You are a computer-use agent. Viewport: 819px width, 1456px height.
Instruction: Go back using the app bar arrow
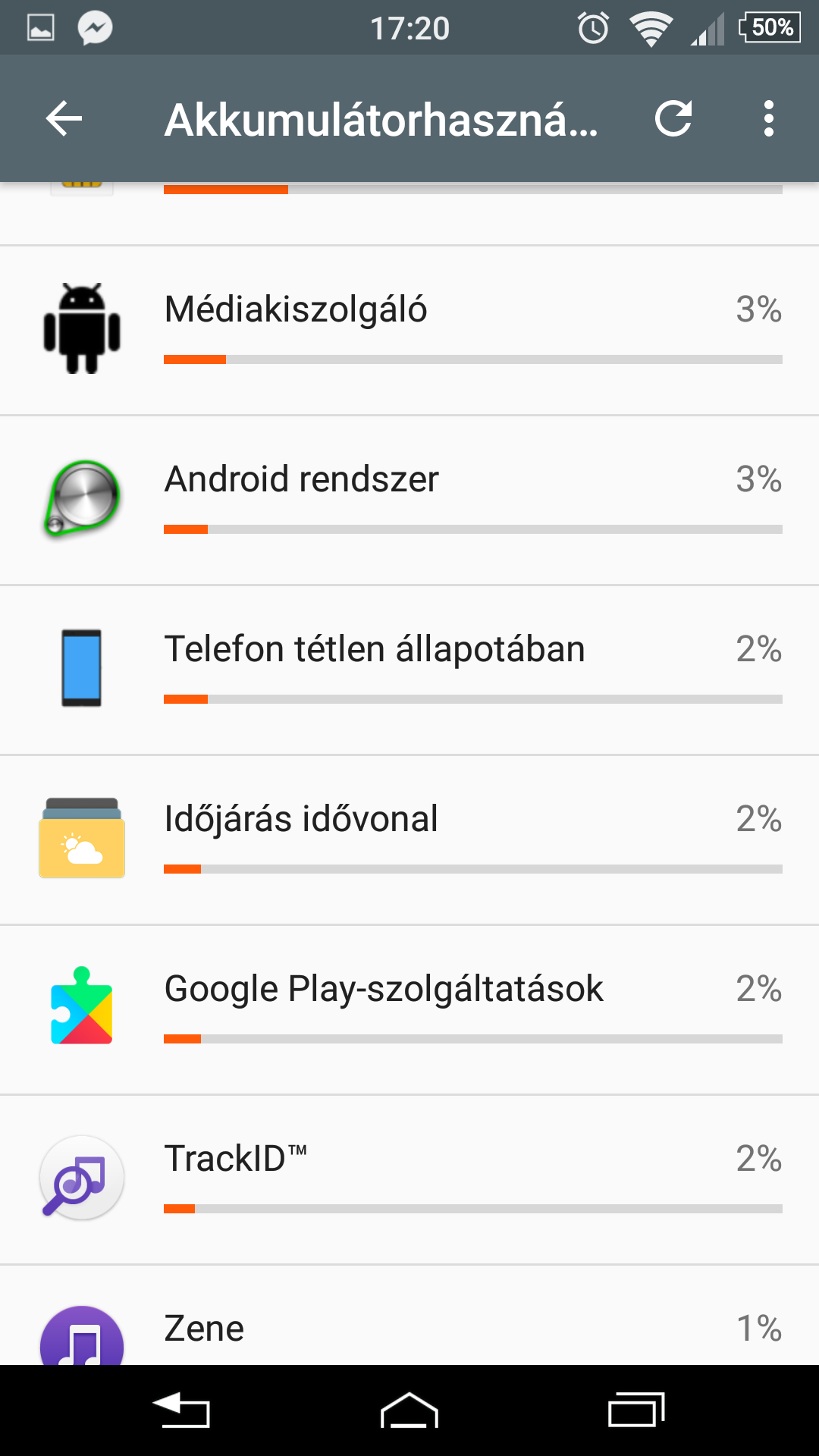(x=64, y=119)
